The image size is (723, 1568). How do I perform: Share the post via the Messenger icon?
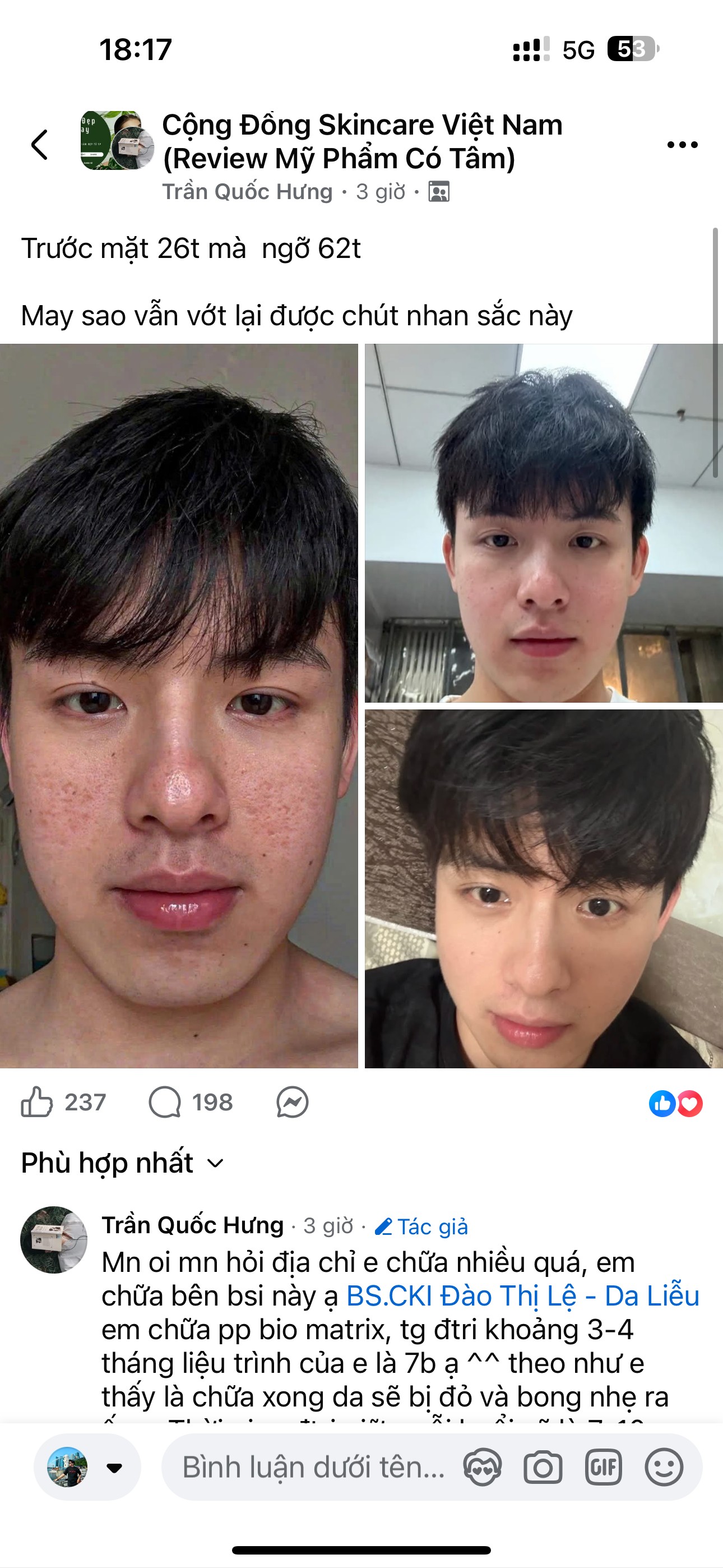tap(292, 1103)
